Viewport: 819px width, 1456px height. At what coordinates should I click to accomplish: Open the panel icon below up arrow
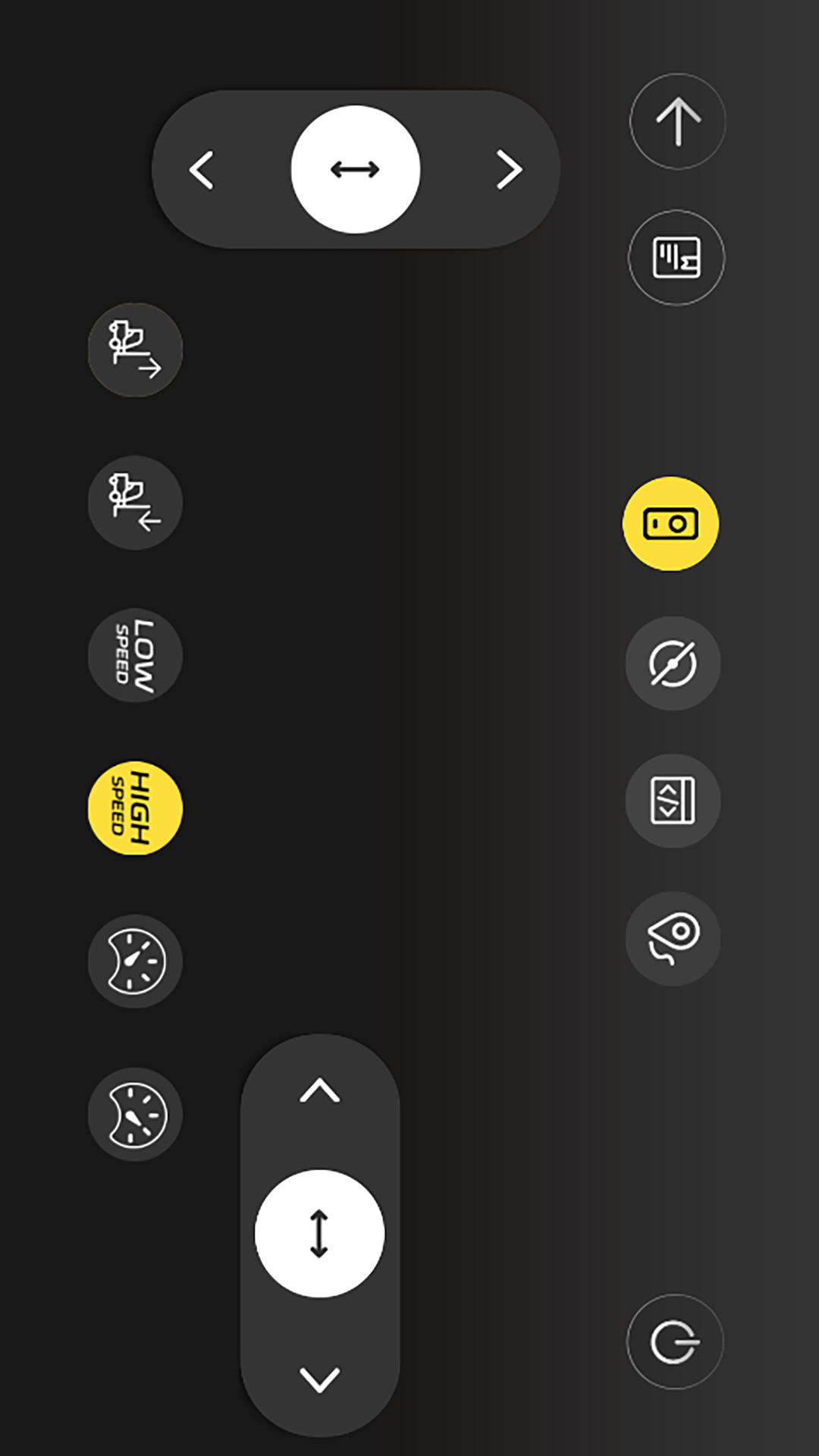tap(676, 258)
